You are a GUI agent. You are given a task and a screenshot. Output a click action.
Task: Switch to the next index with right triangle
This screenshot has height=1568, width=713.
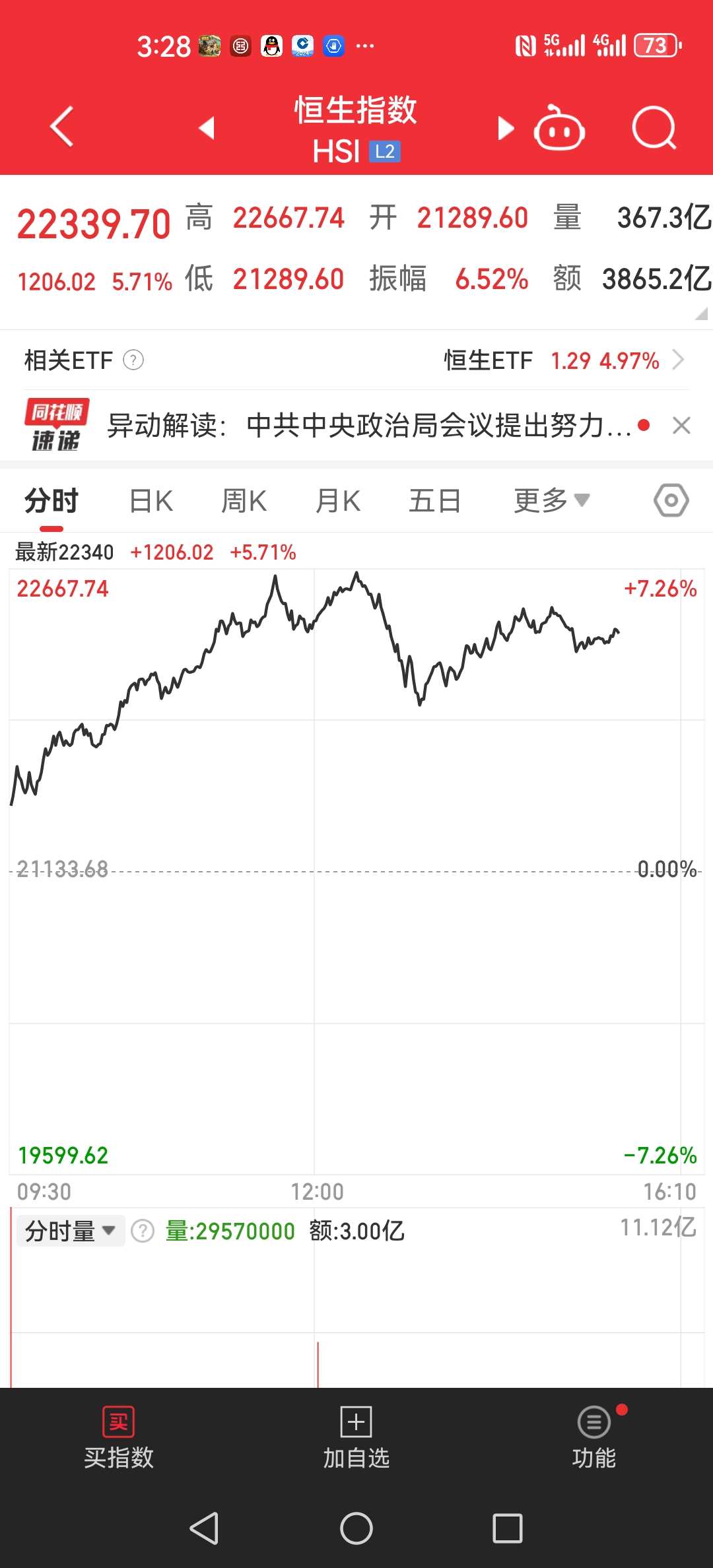pyautogui.click(x=506, y=128)
